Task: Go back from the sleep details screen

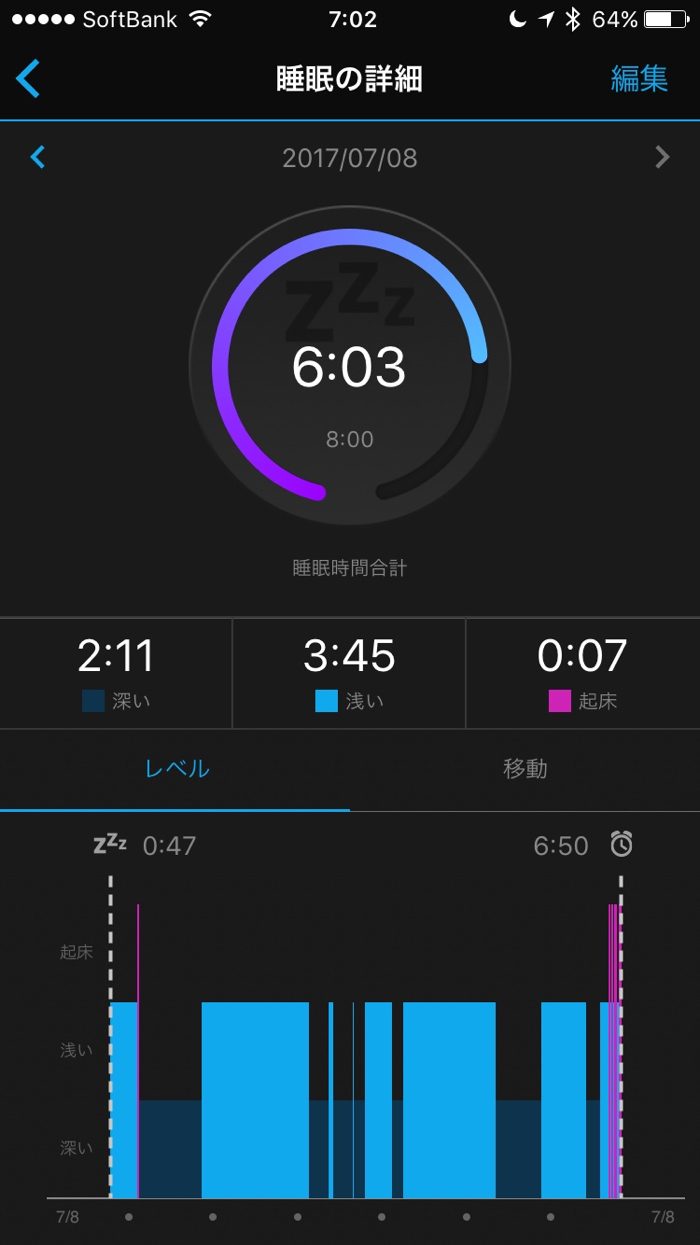Action: click(29, 78)
